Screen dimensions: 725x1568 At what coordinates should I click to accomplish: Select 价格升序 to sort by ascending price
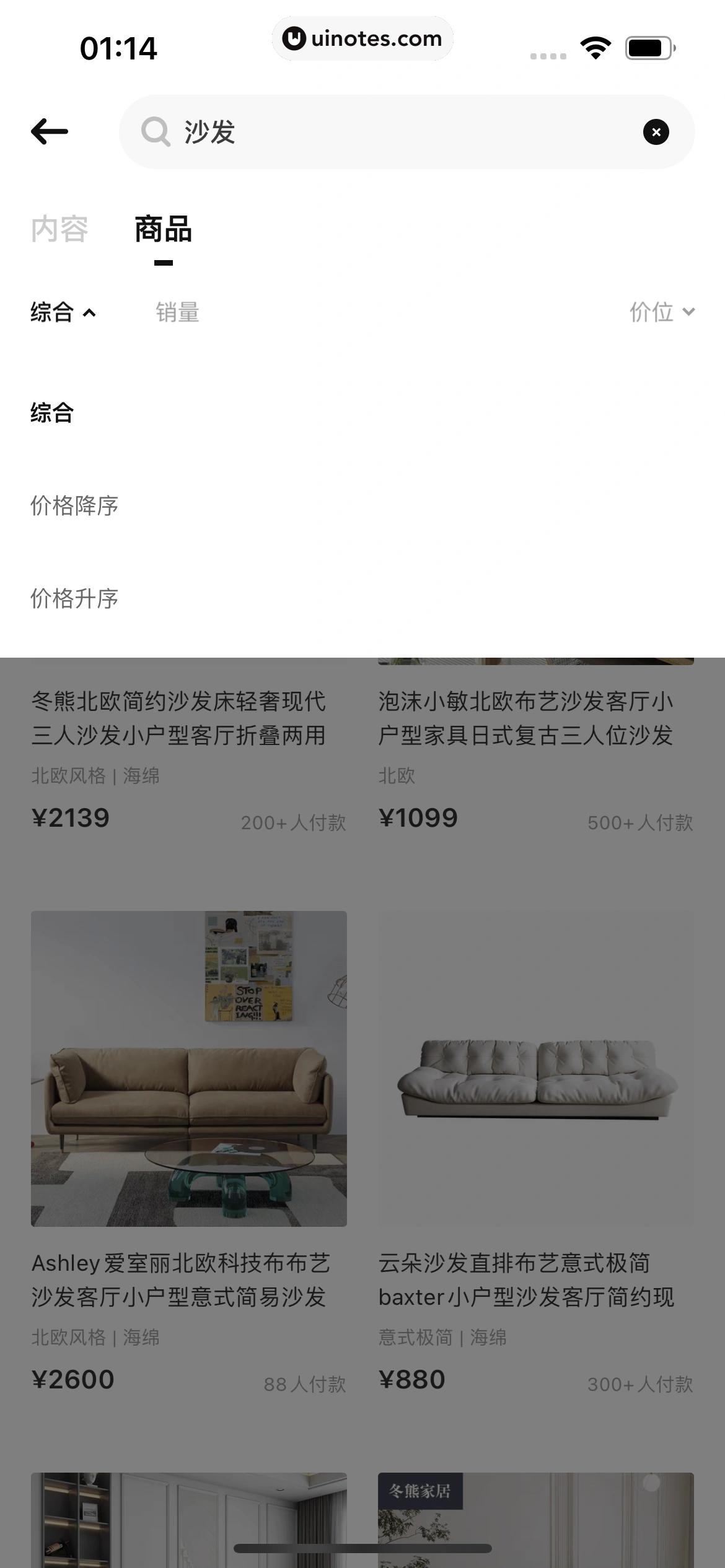tap(74, 599)
